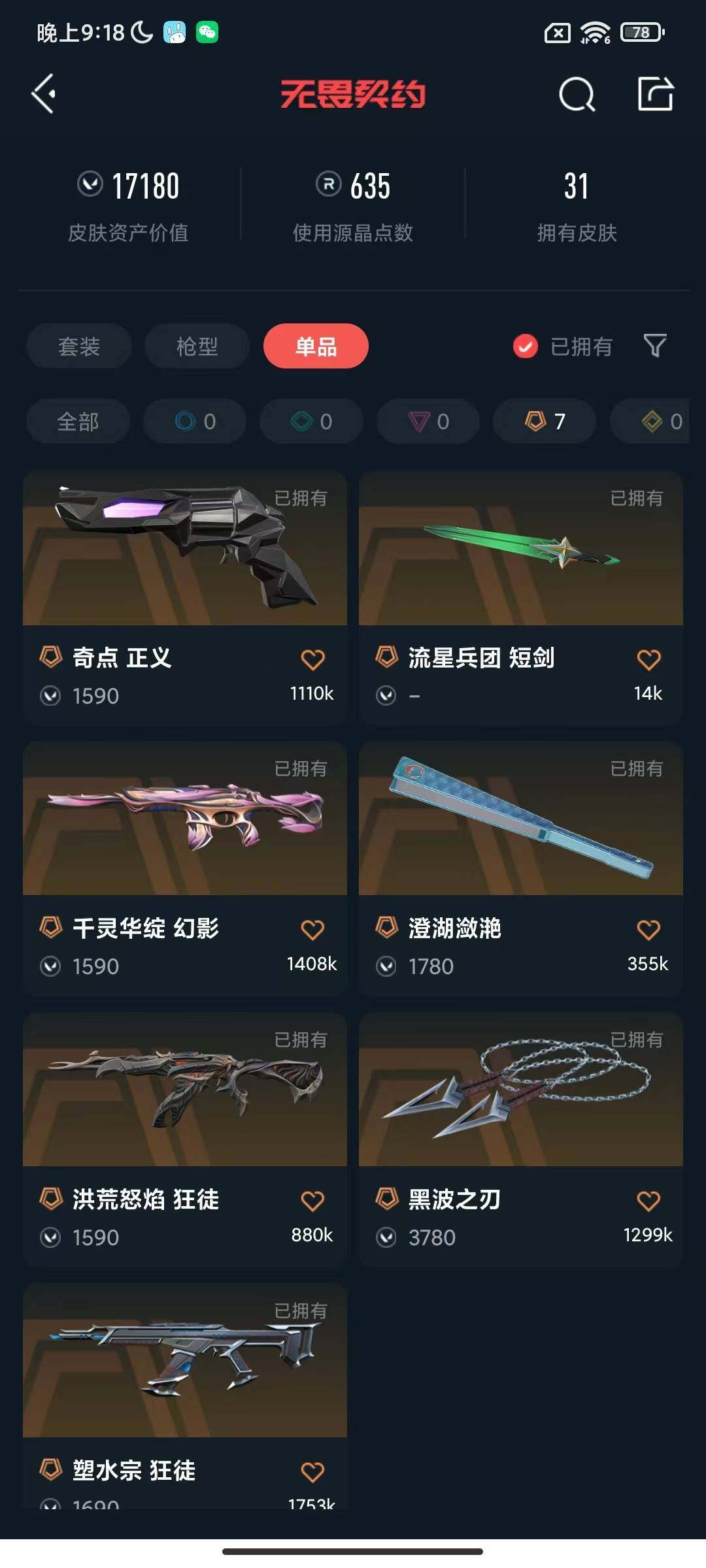Favorite the 澄湖潋滟 skin with heart

(x=648, y=929)
